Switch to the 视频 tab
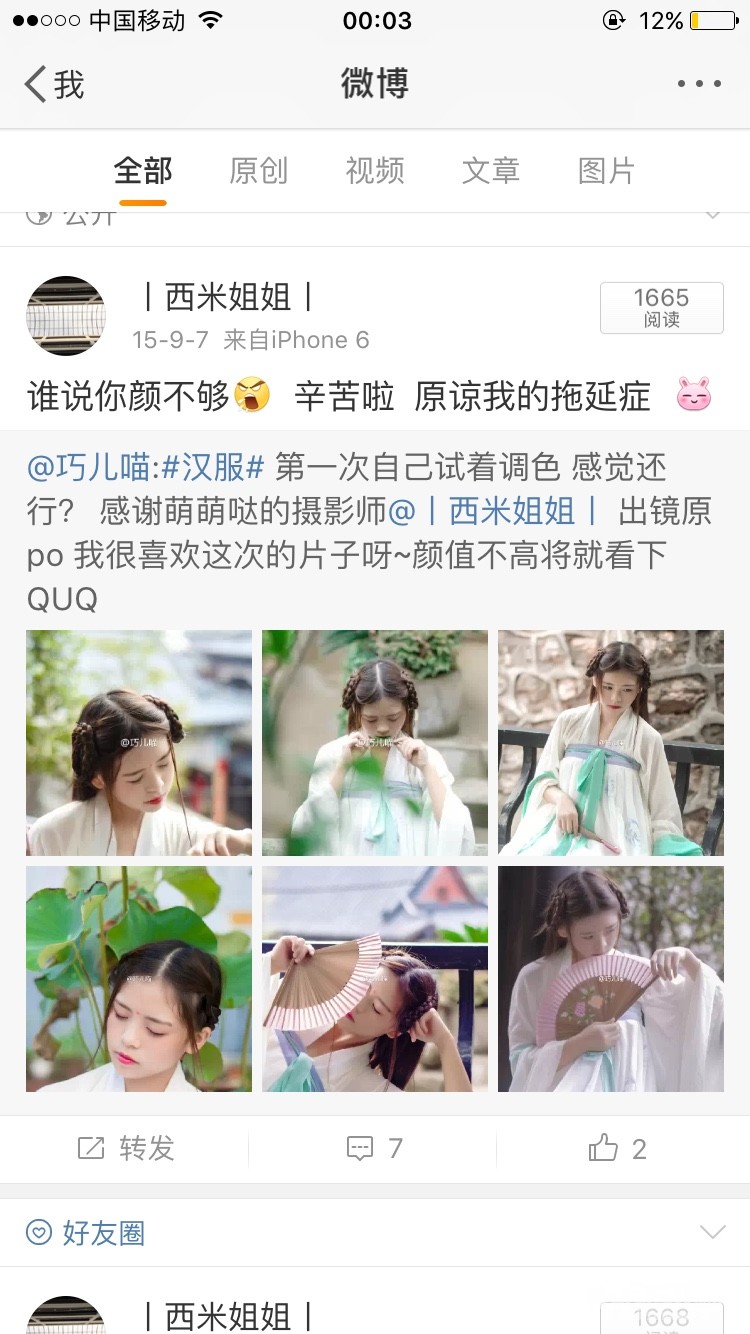 [x=375, y=171]
